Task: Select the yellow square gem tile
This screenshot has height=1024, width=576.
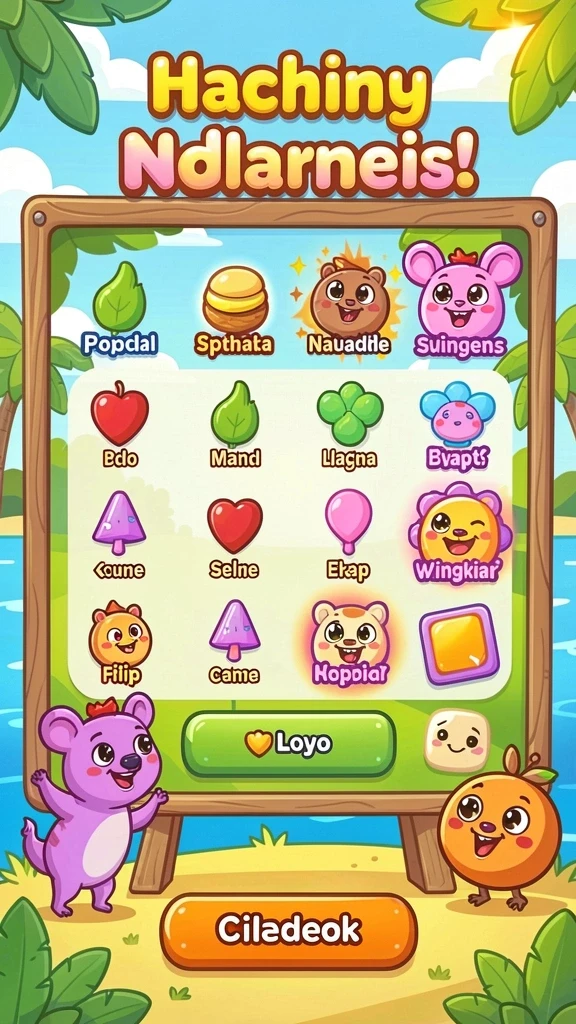Action: coord(459,644)
